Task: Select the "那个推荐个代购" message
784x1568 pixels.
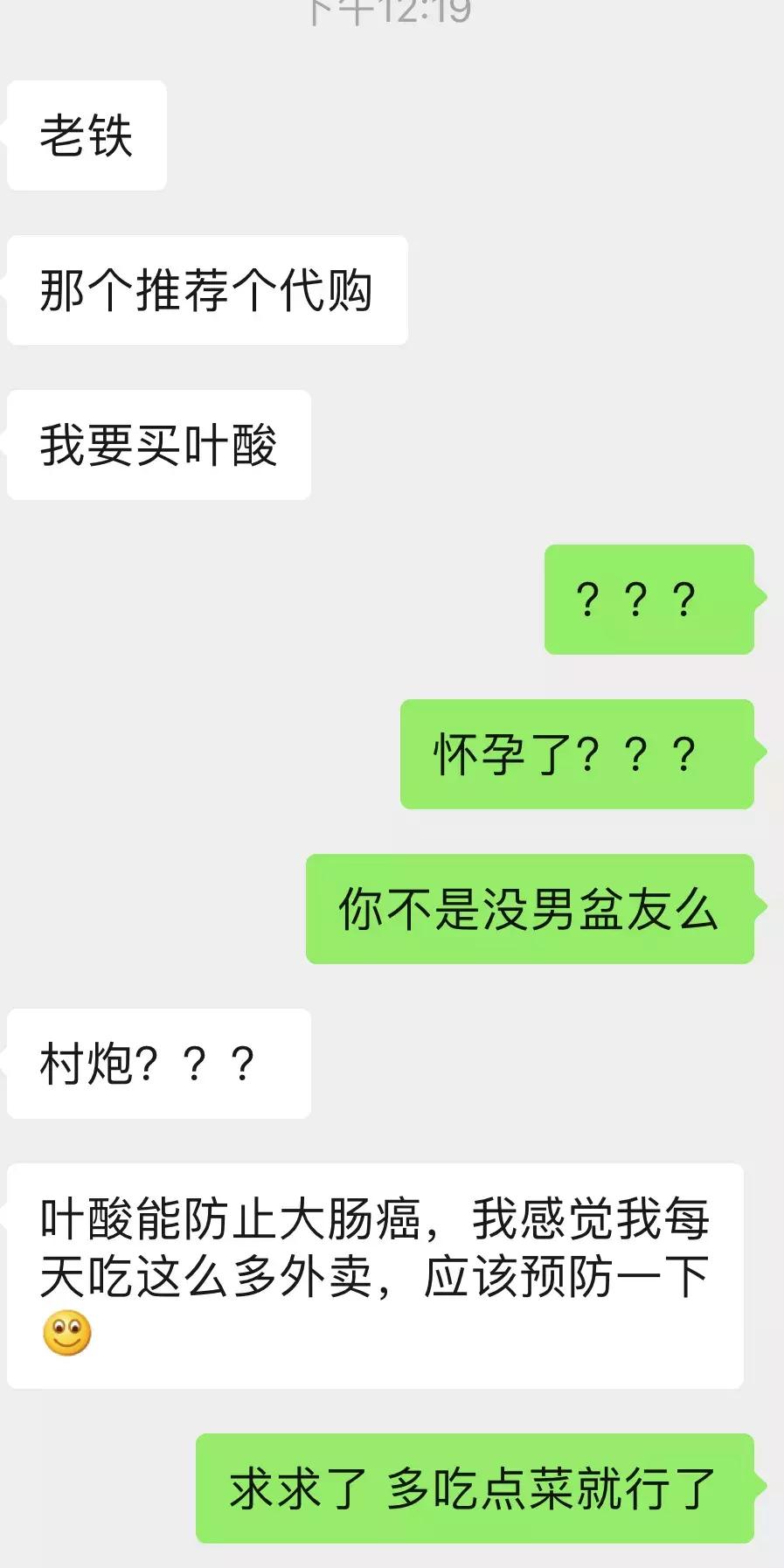Action: [206, 289]
